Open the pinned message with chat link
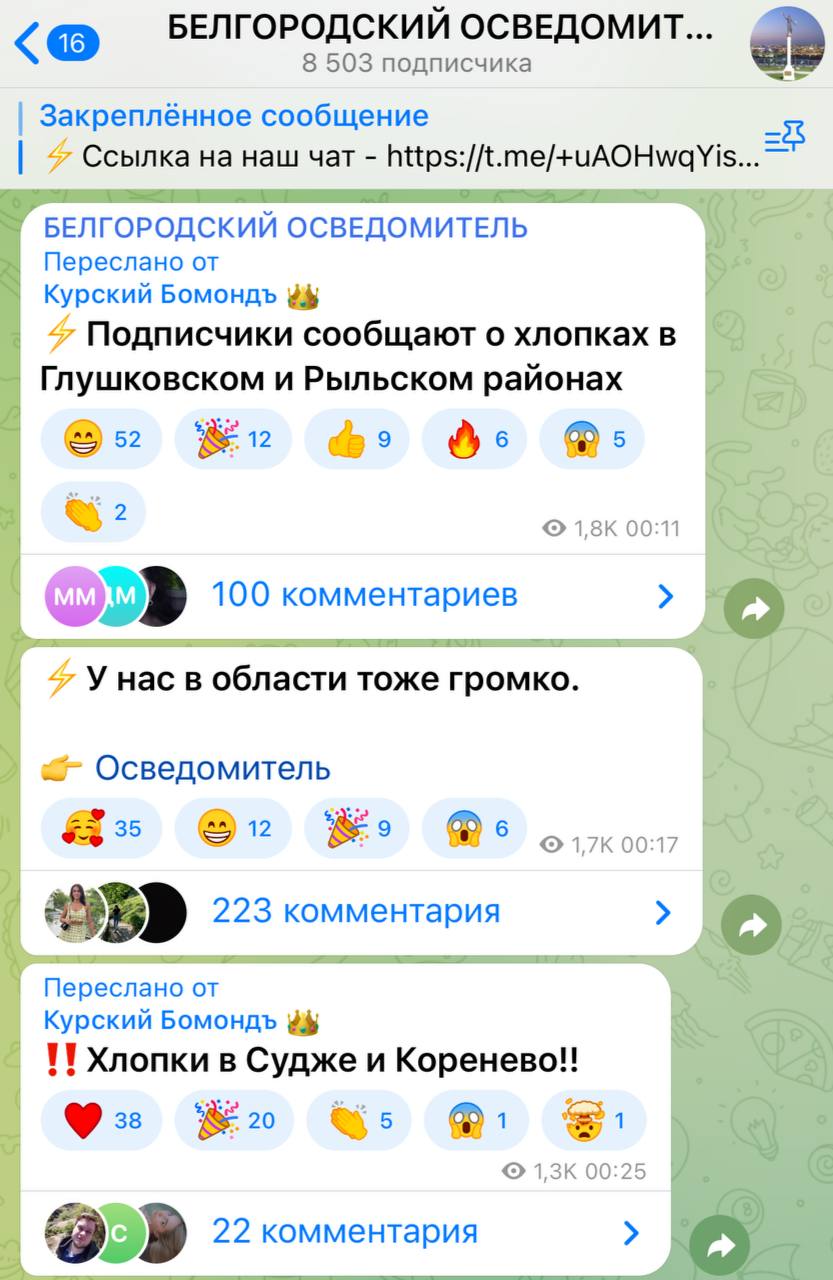 [x=400, y=137]
